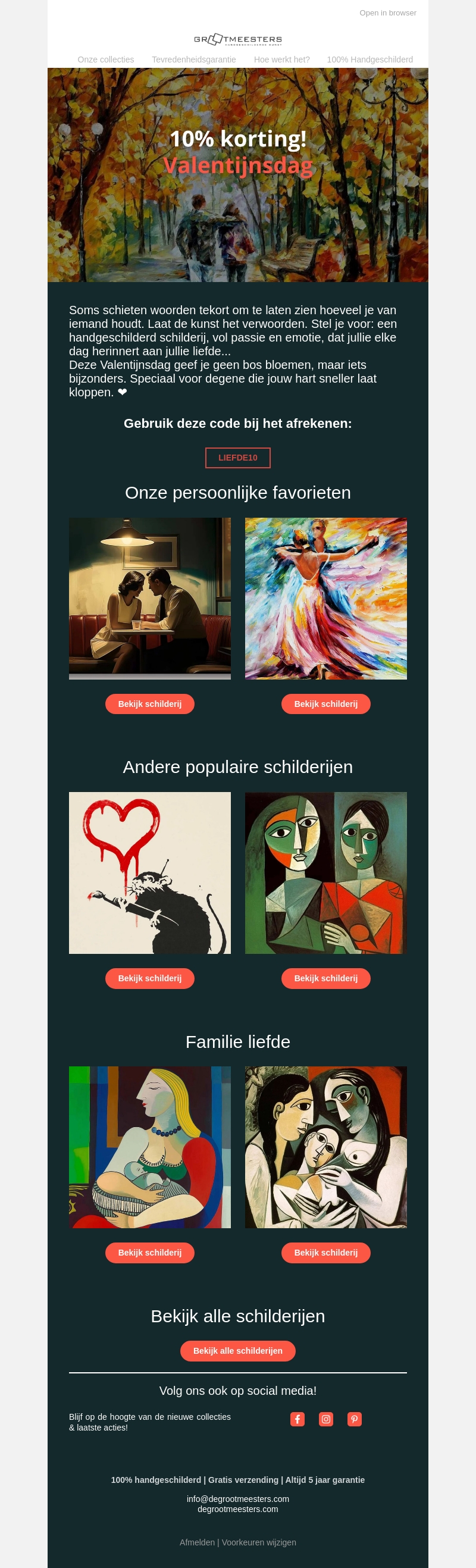This screenshot has width=476, height=1568.
Task: Open the Onze collecties link
Action: (105, 60)
